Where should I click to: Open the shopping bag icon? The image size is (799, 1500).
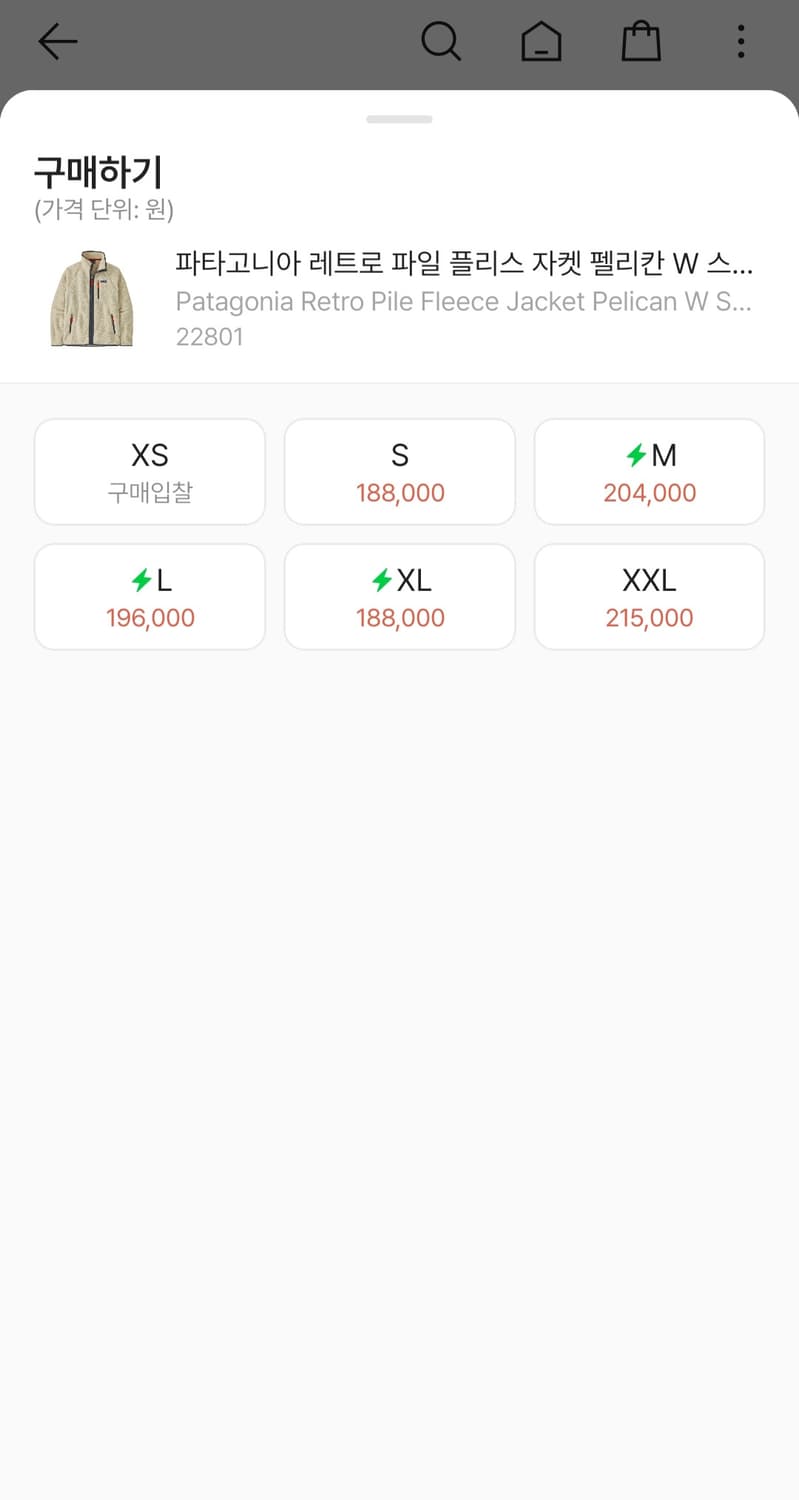tap(641, 42)
